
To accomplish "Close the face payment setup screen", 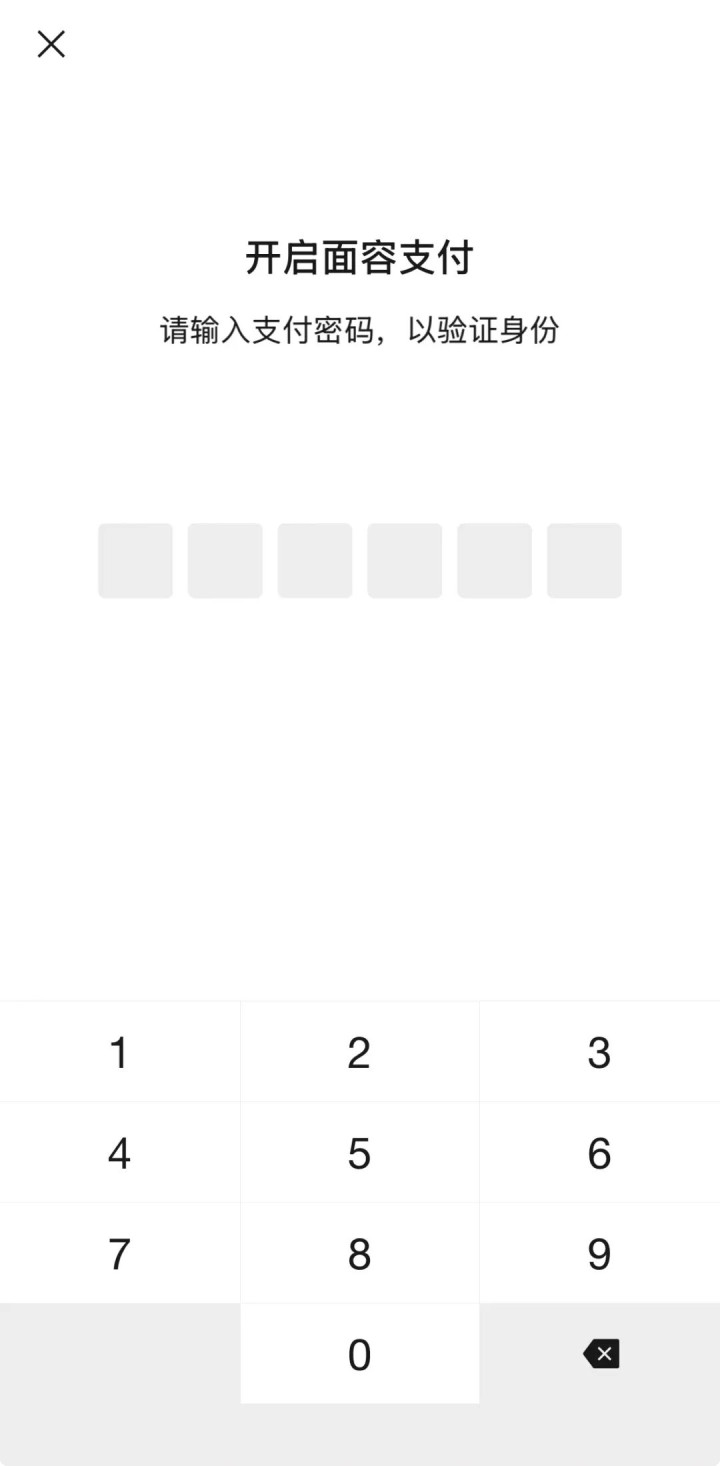I will [51, 44].
